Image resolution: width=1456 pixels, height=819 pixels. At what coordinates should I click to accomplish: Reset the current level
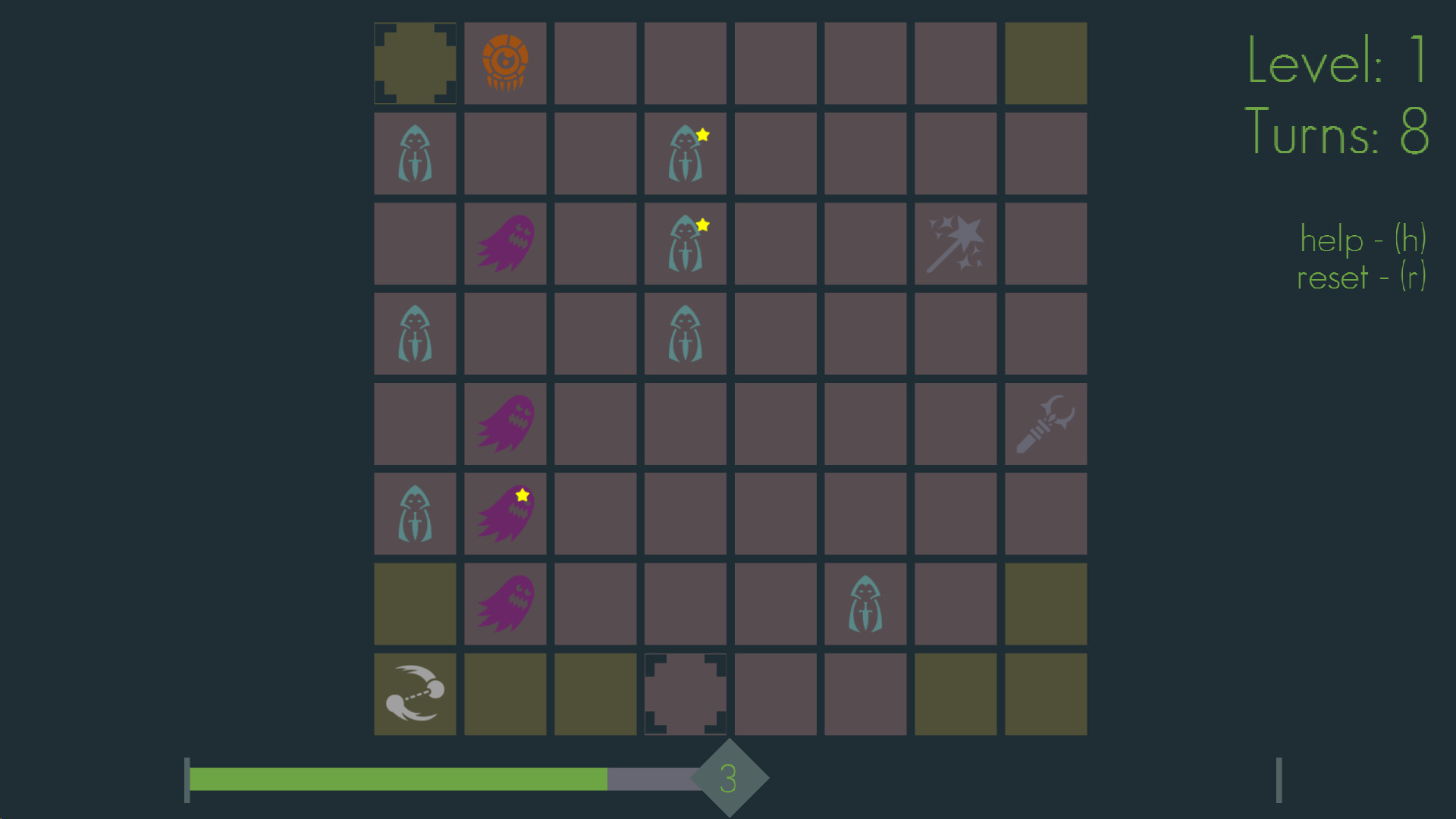point(1360,278)
